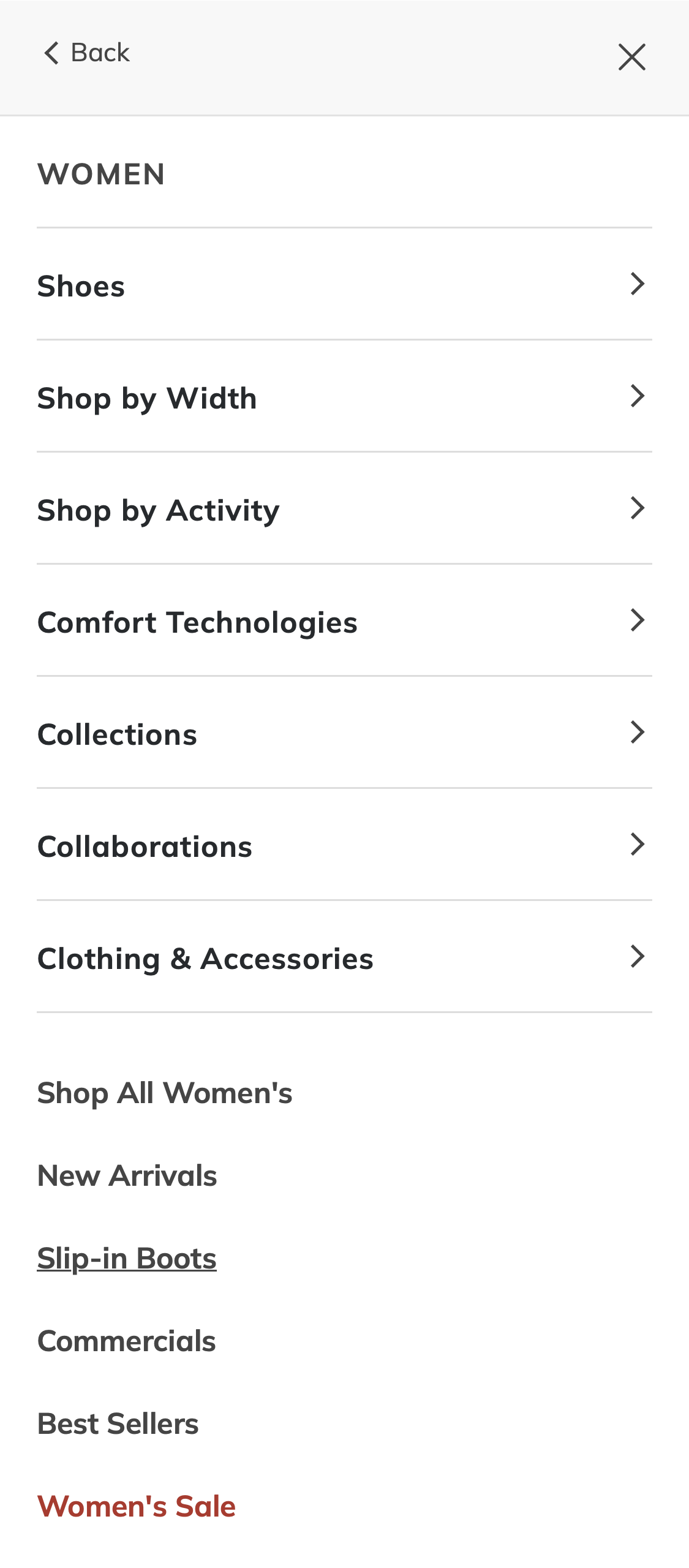The height and width of the screenshot is (1568, 689).
Task: View New Arrivals
Action: tap(127, 1175)
